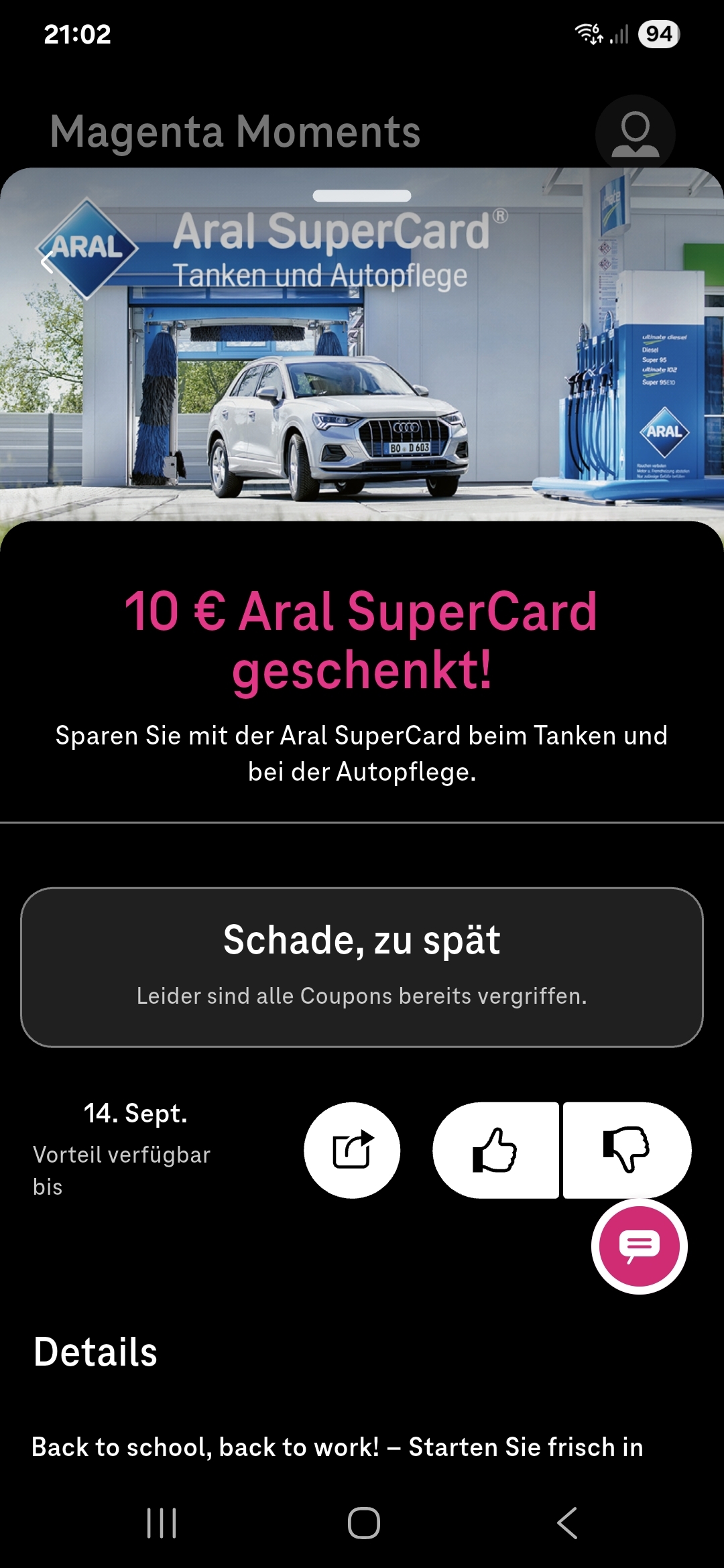Open the magenta chat bubble
The height and width of the screenshot is (1568, 724).
639,1246
